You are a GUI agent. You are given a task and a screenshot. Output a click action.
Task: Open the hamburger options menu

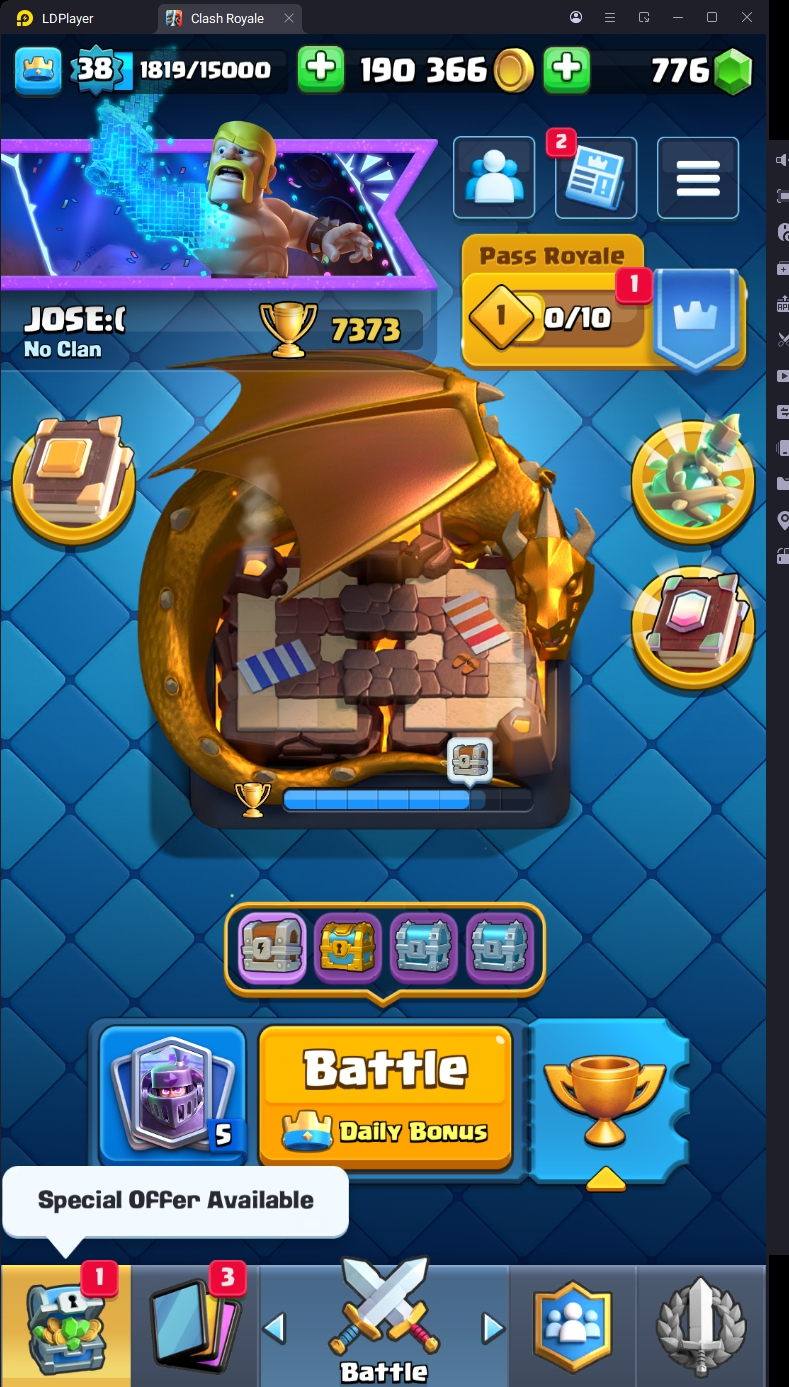[x=698, y=178]
